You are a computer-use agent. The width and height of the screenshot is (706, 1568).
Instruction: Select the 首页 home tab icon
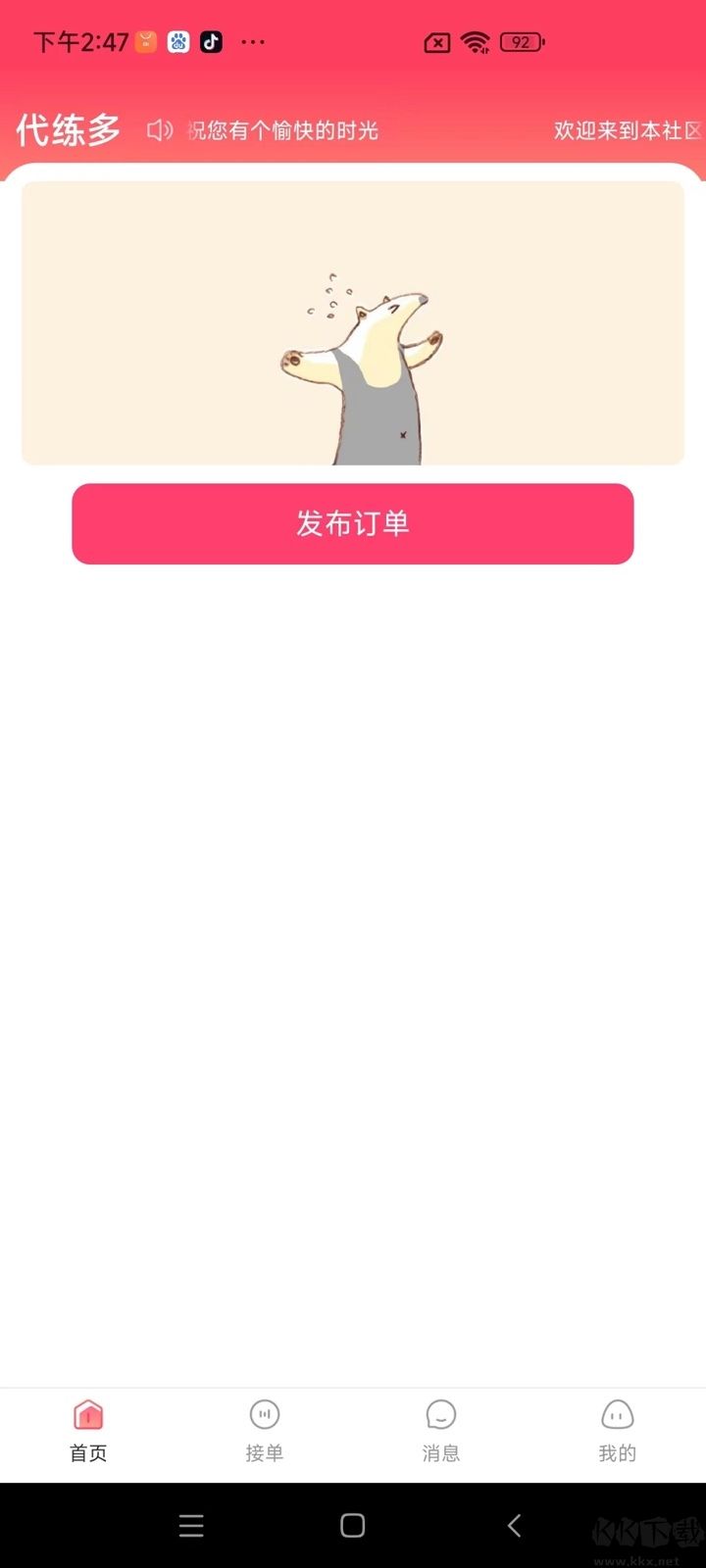point(87,1414)
